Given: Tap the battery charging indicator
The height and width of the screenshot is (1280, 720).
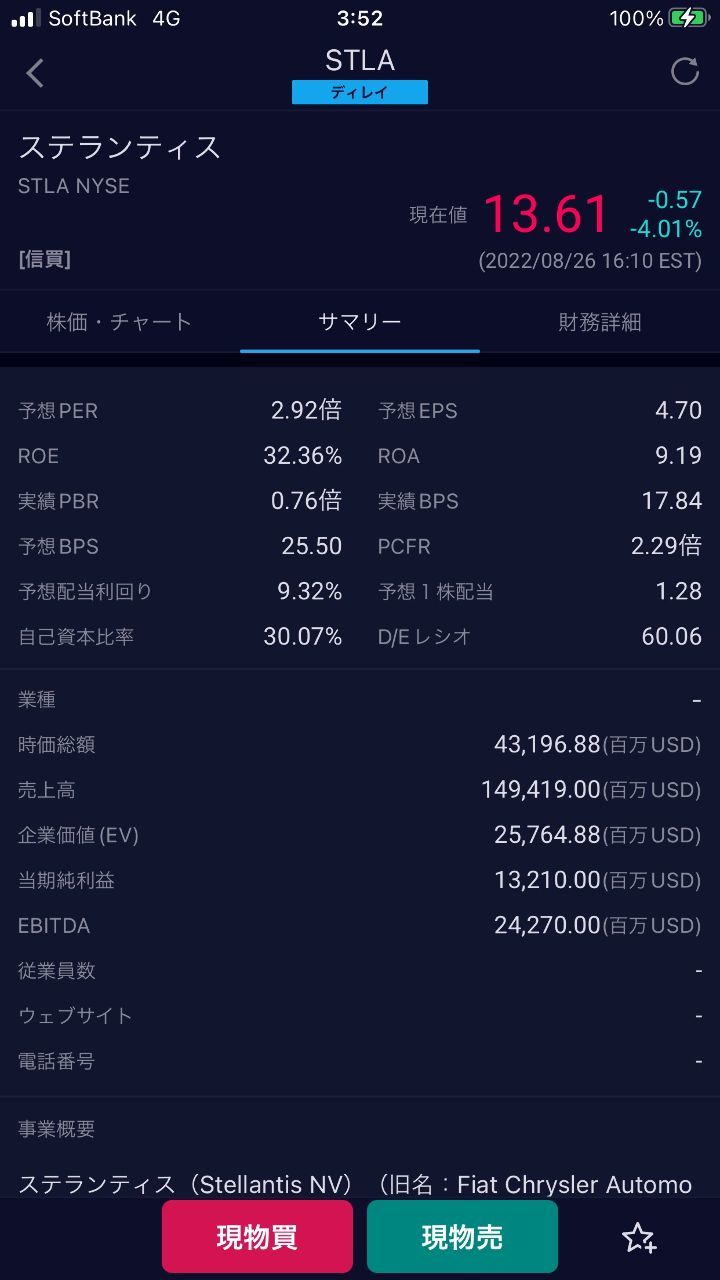Looking at the screenshot, I should point(689,16).
